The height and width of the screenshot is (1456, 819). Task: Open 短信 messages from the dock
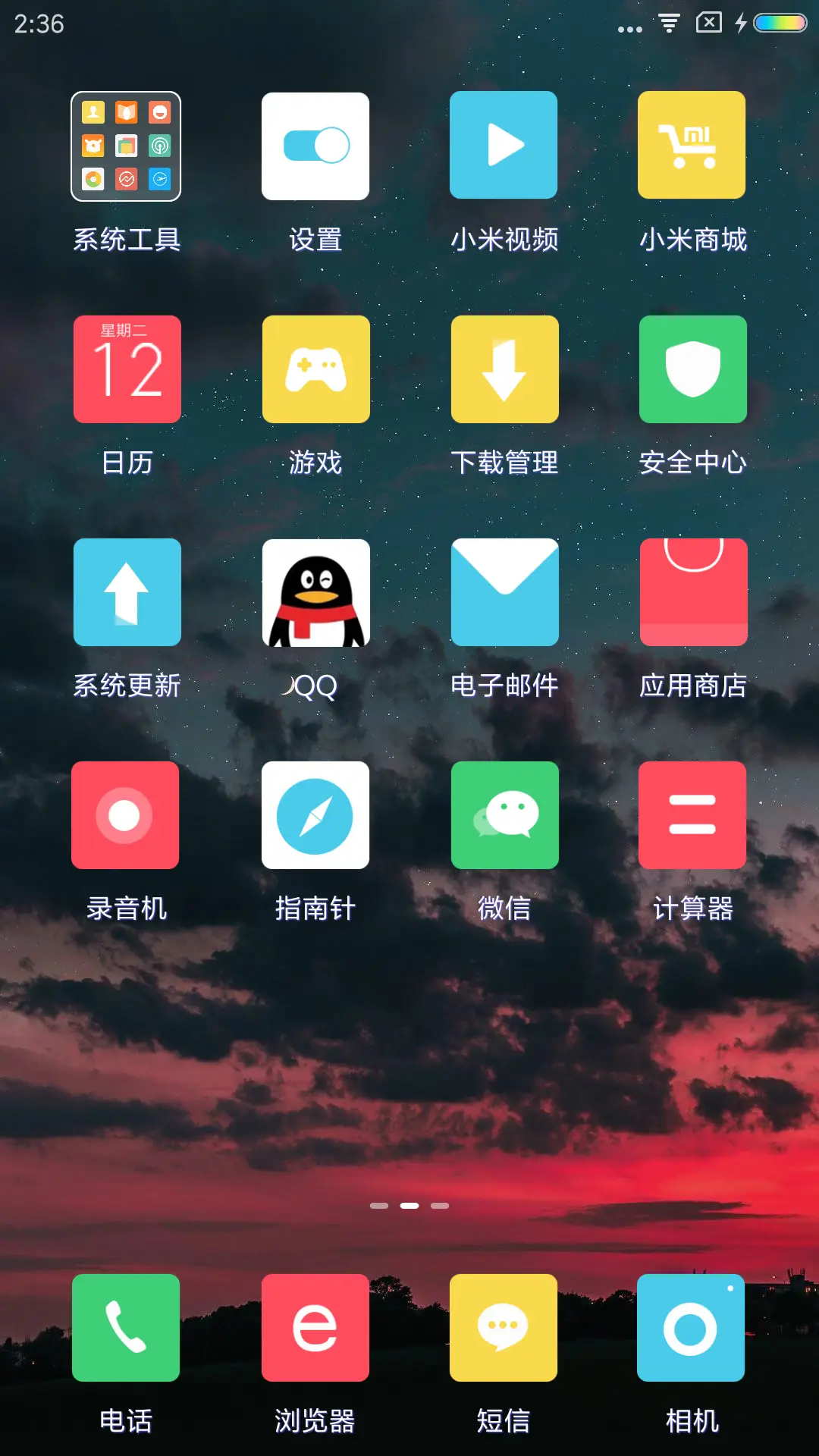(504, 1327)
